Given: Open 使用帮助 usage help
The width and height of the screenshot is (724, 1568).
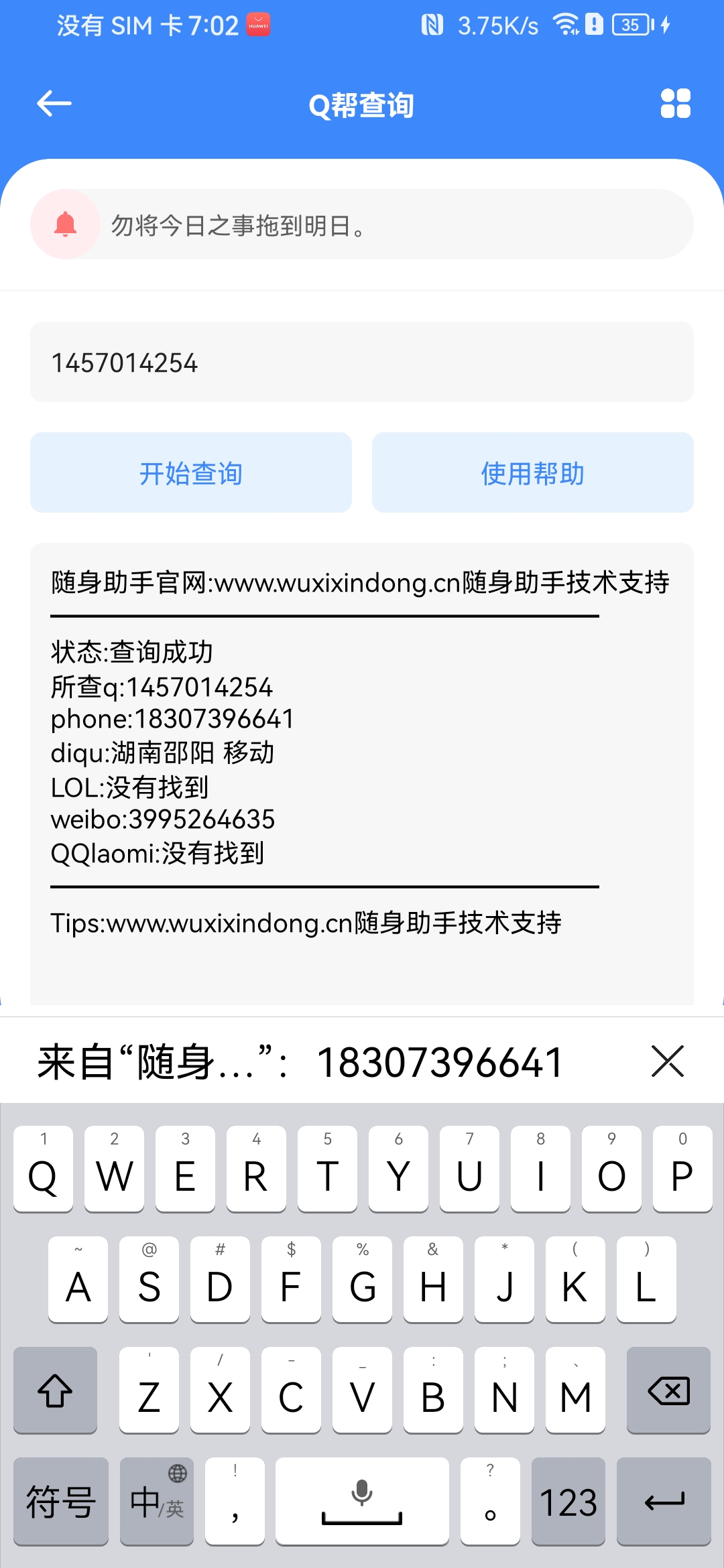Looking at the screenshot, I should coord(533,473).
